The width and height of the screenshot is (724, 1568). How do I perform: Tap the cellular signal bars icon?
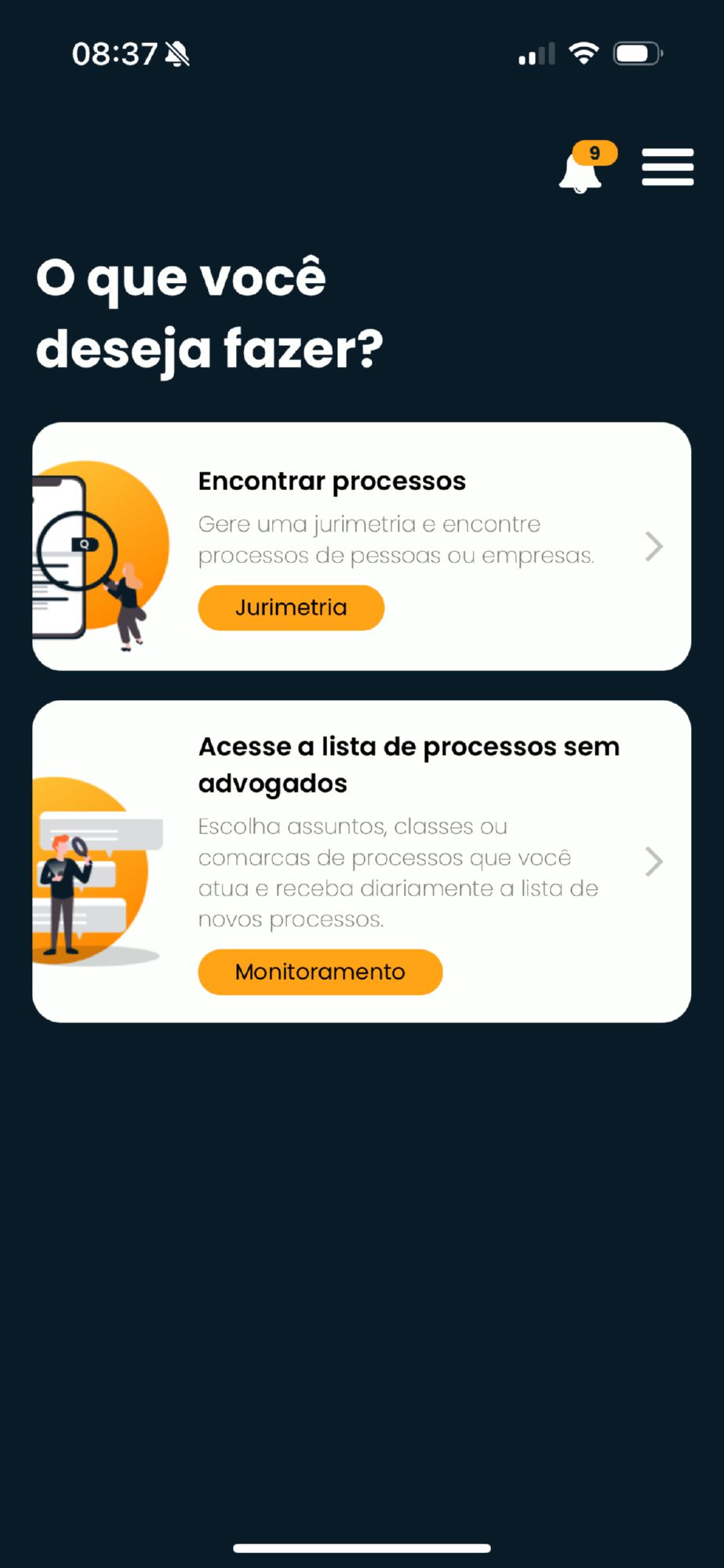[535, 53]
